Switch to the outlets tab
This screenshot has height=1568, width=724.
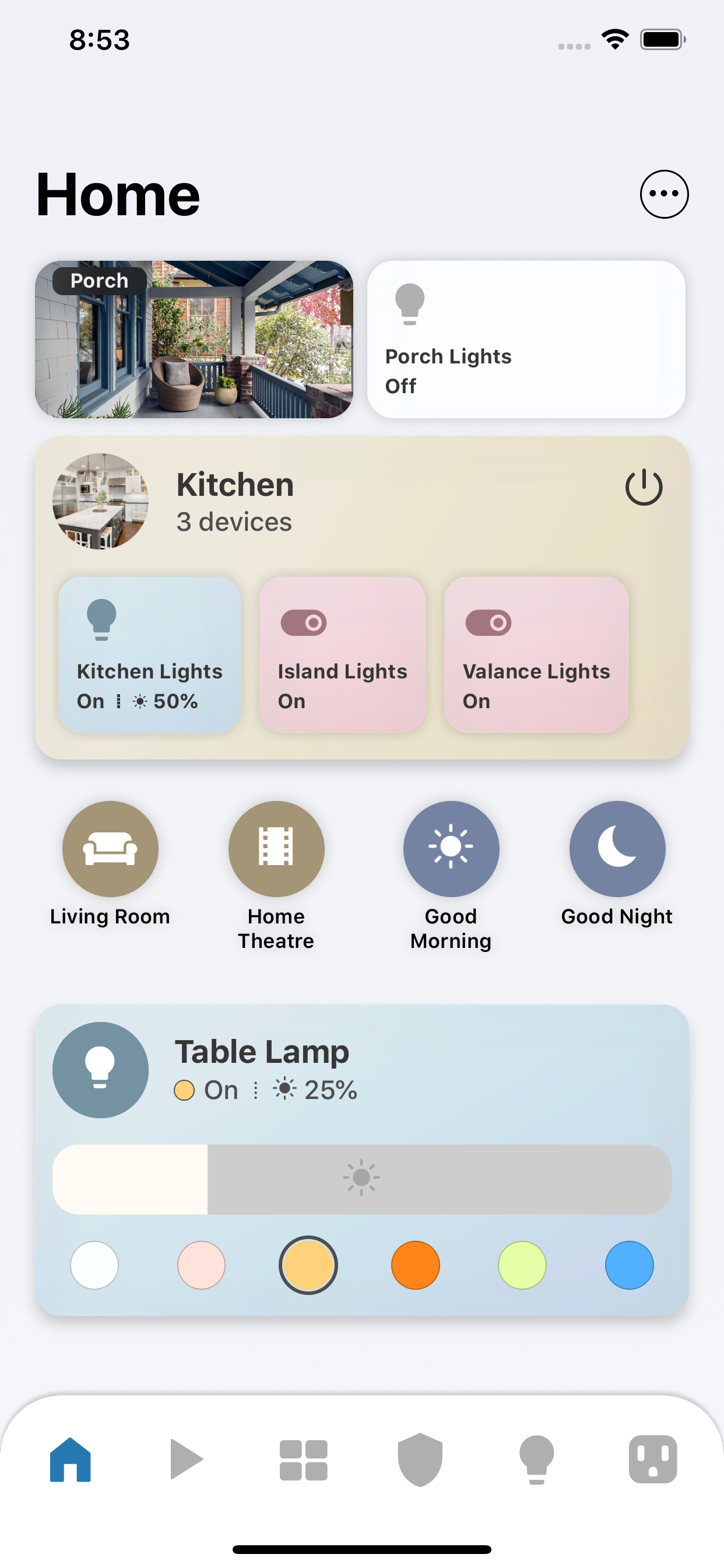click(652, 1459)
